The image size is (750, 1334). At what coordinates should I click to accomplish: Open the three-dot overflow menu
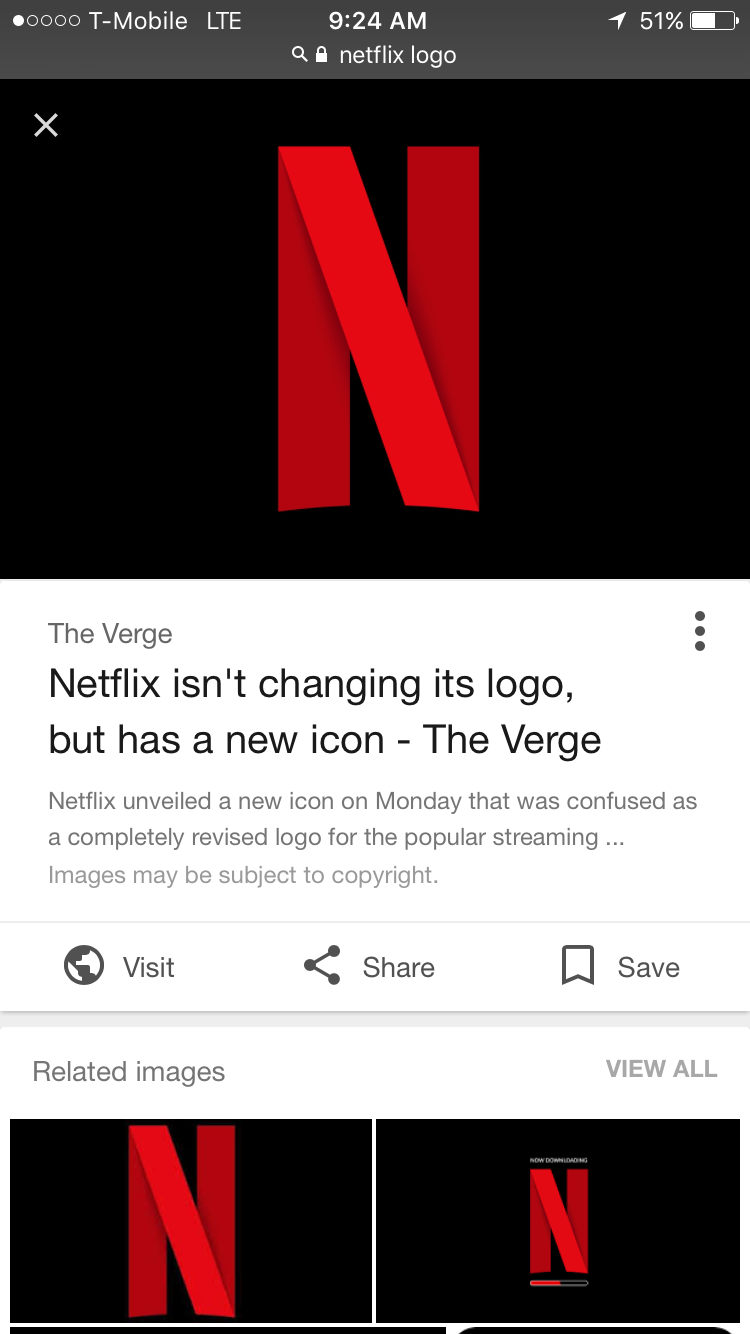click(x=699, y=631)
